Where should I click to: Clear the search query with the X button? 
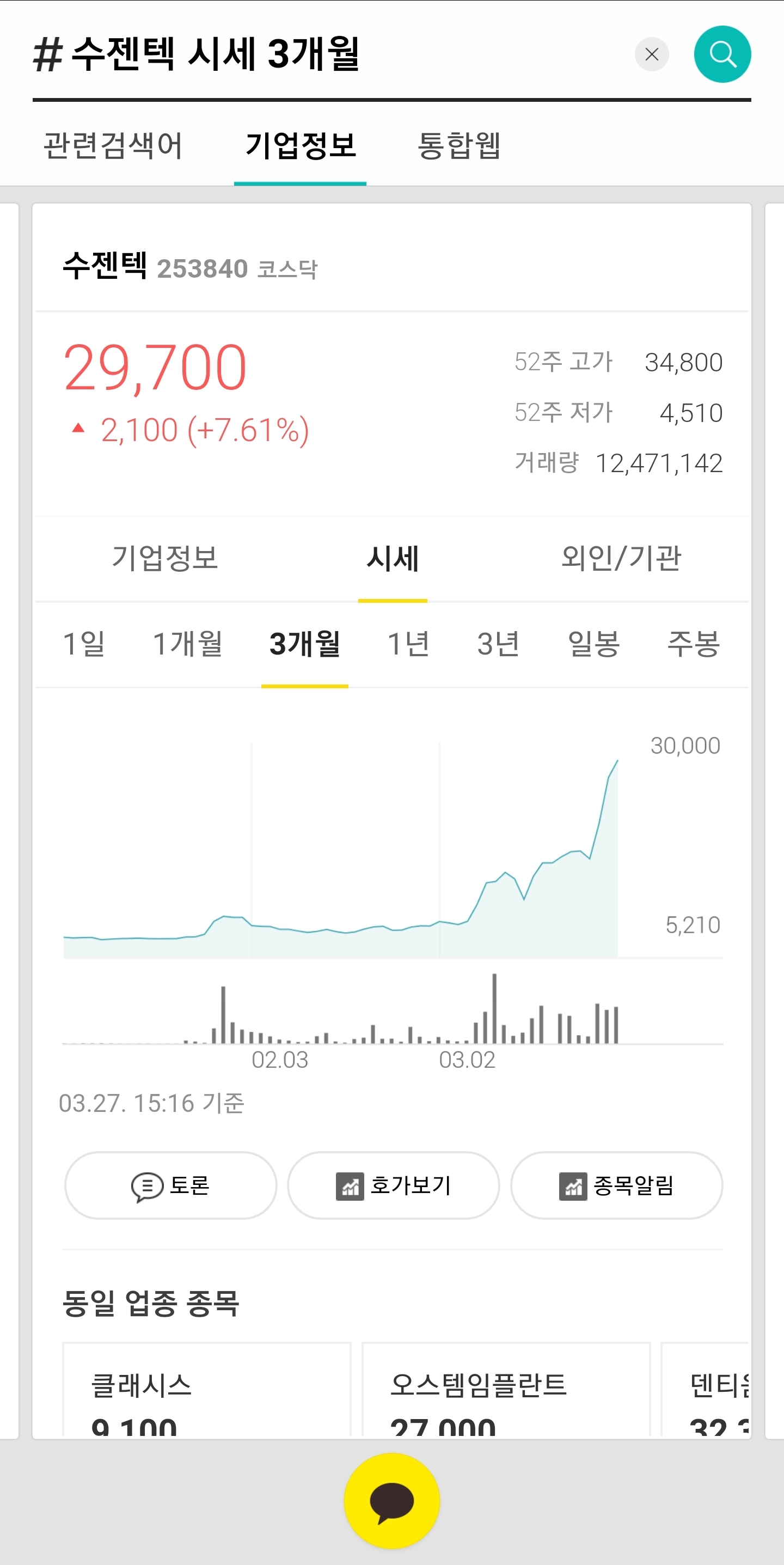click(652, 54)
